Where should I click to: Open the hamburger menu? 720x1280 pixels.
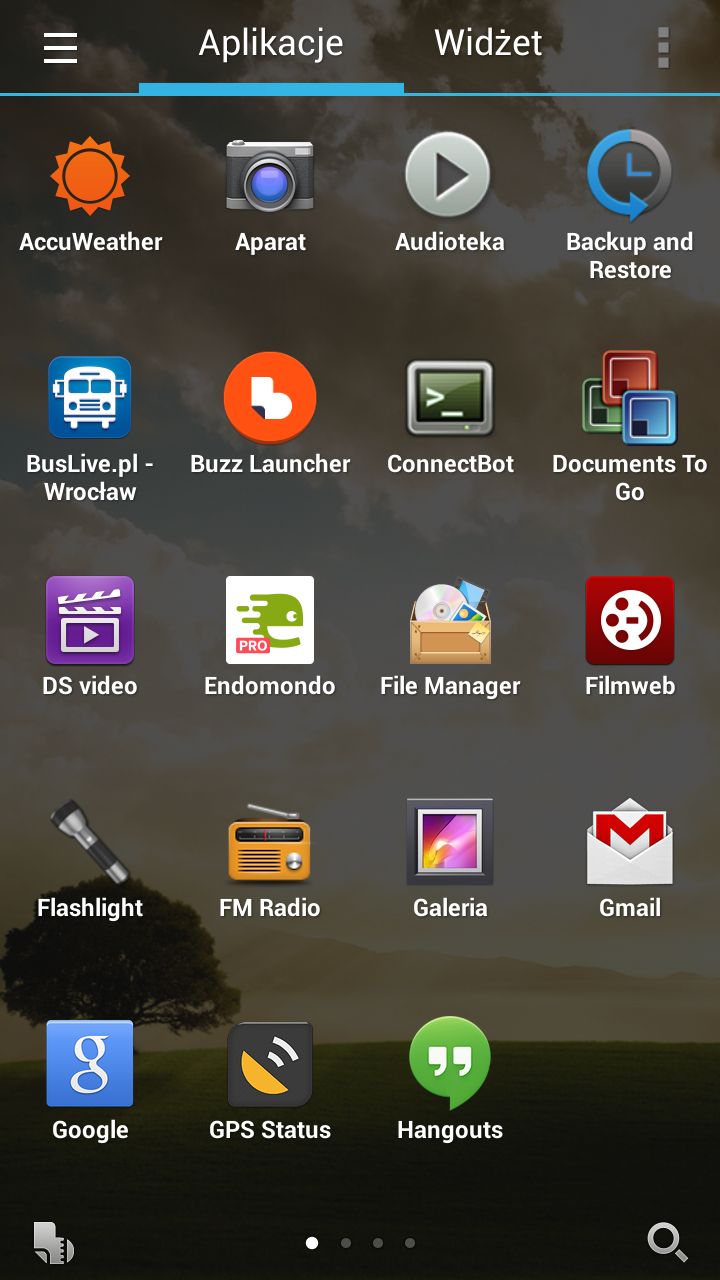pos(60,47)
